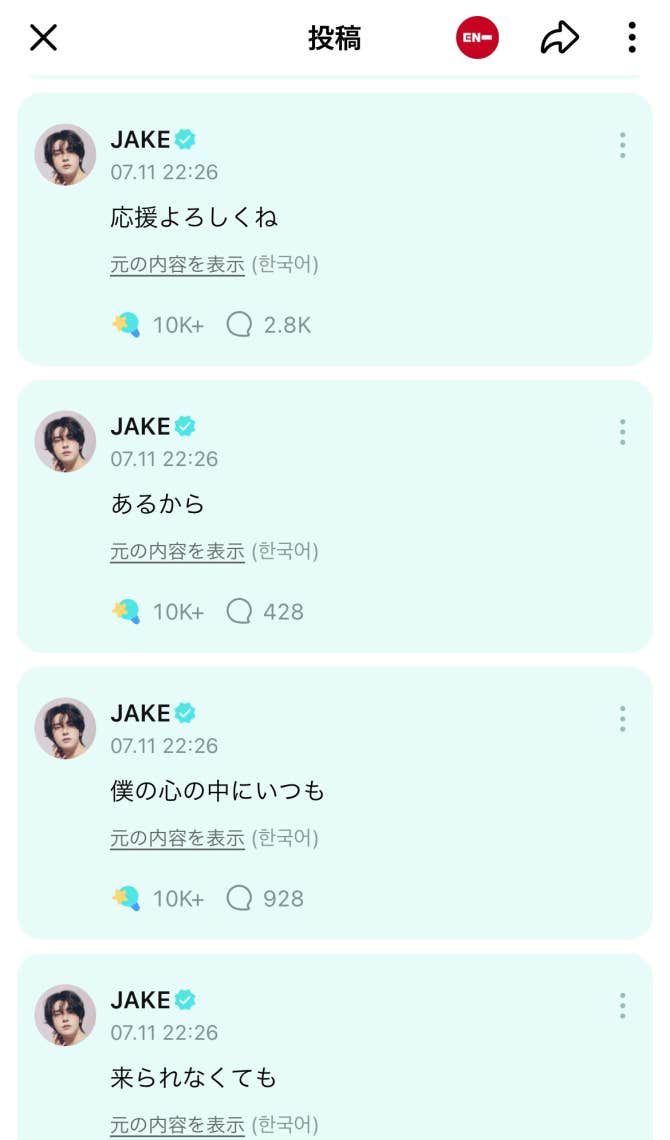This screenshot has height=1140, width=670.
Task: Show original text of 来られなくても post
Action: [177, 1124]
